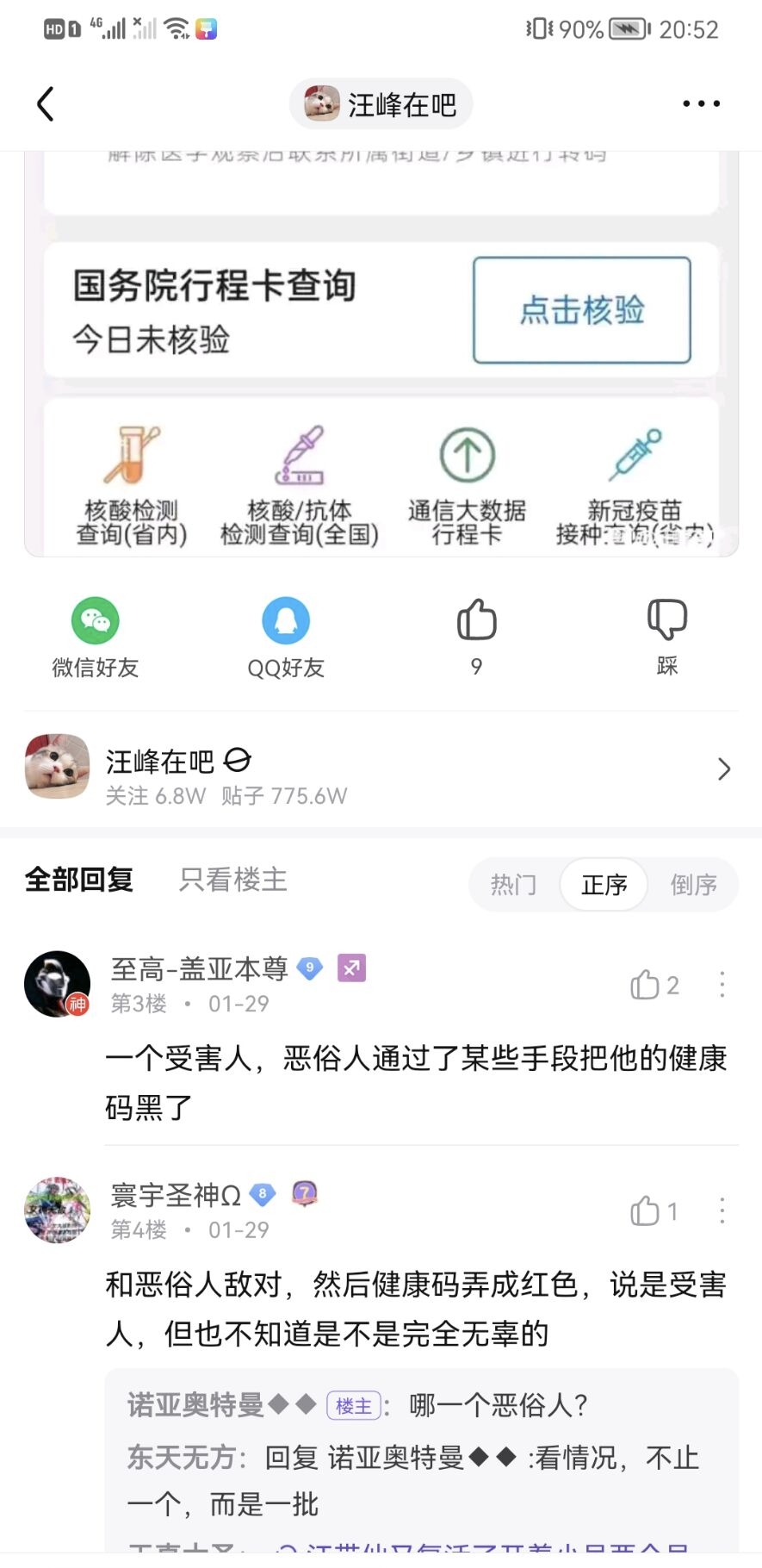The image size is (762, 1568).
Task: Open more options for 寰宇圣神Ω's reply
Action: click(x=722, y=1211)
